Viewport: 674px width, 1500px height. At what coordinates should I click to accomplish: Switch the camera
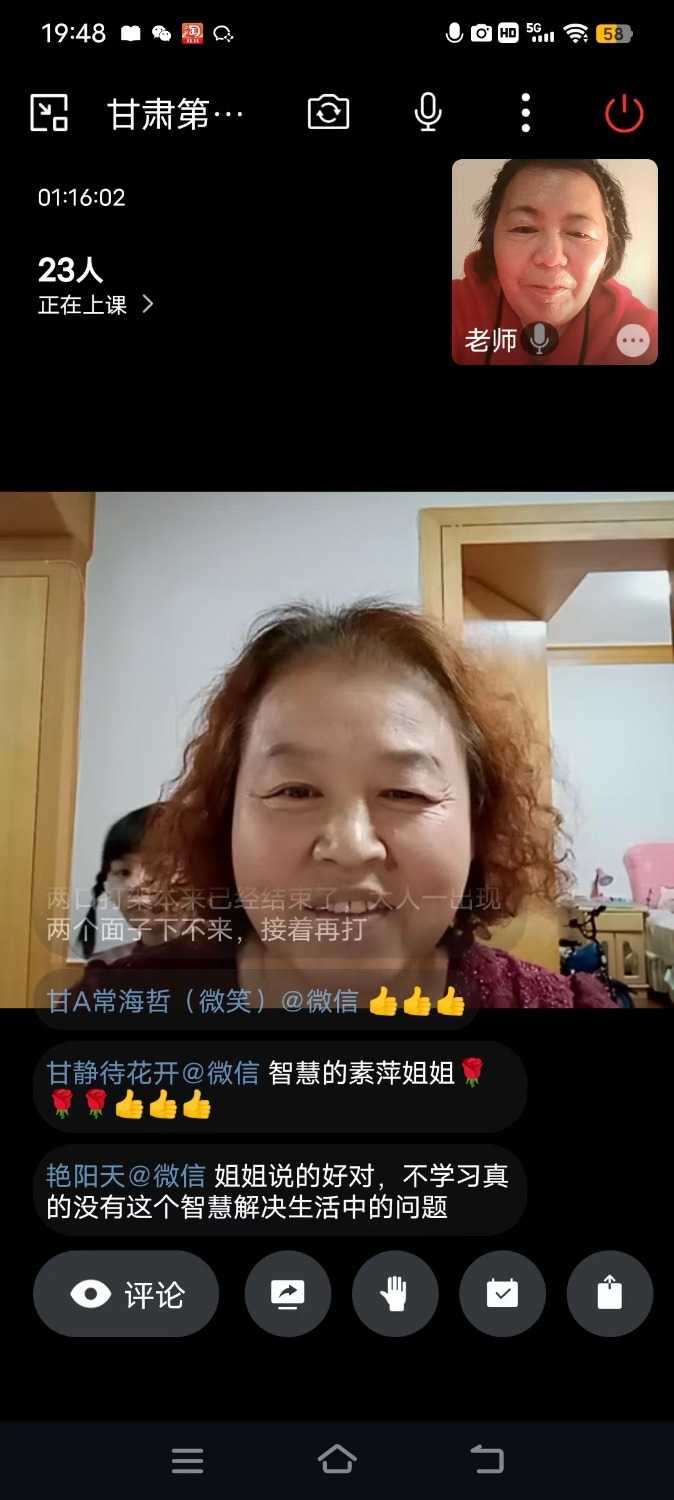point(328,113)
